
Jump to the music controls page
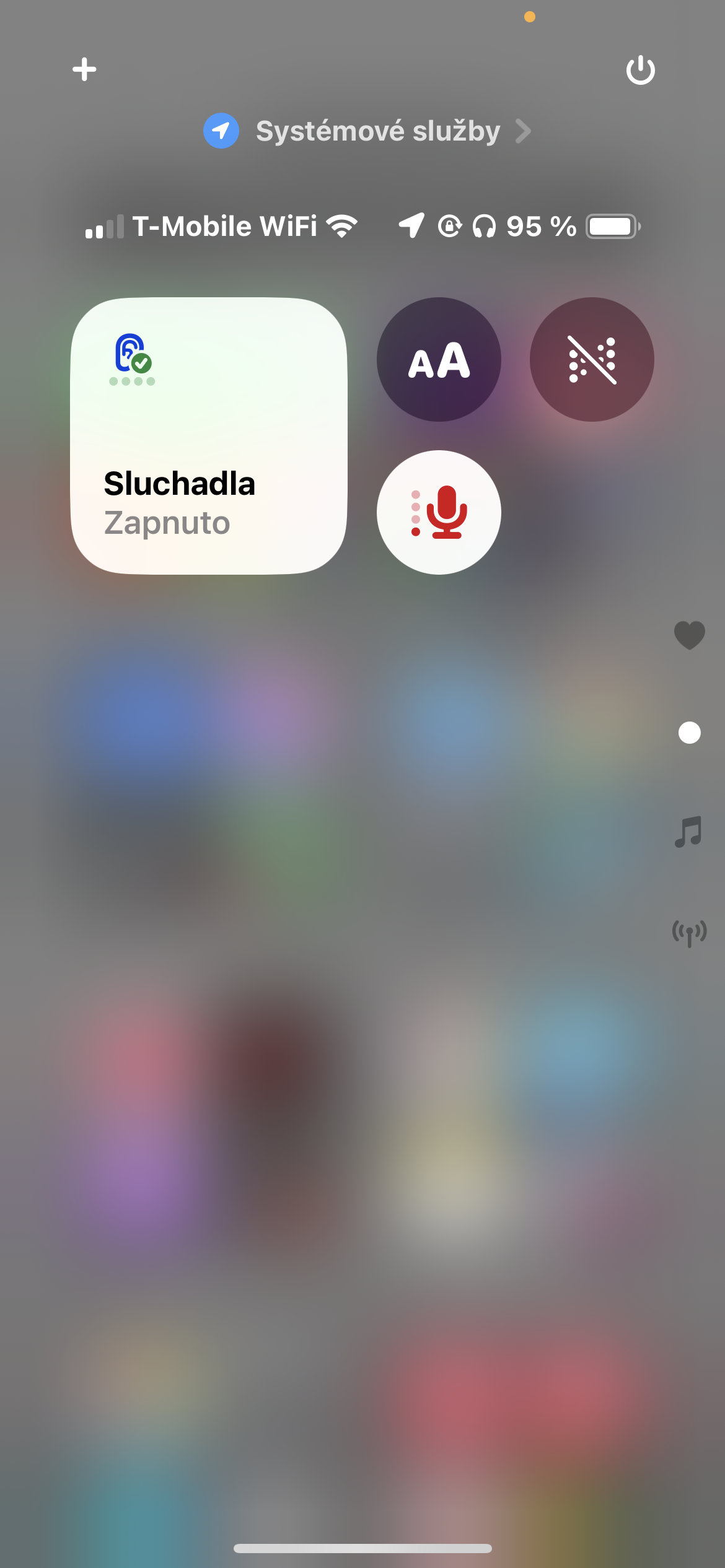coord(689,832)
